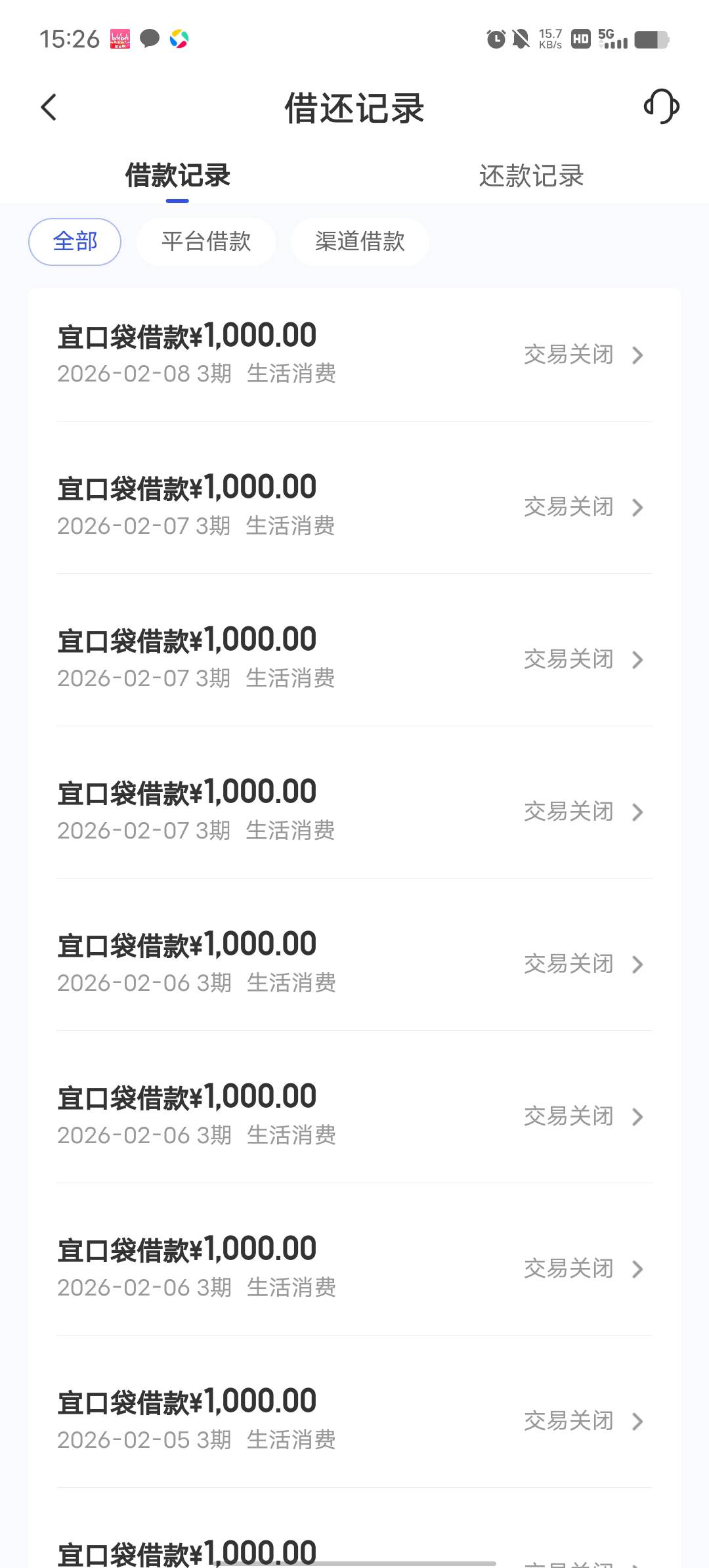Go back from the 借还记录 page

pos(49,108)
